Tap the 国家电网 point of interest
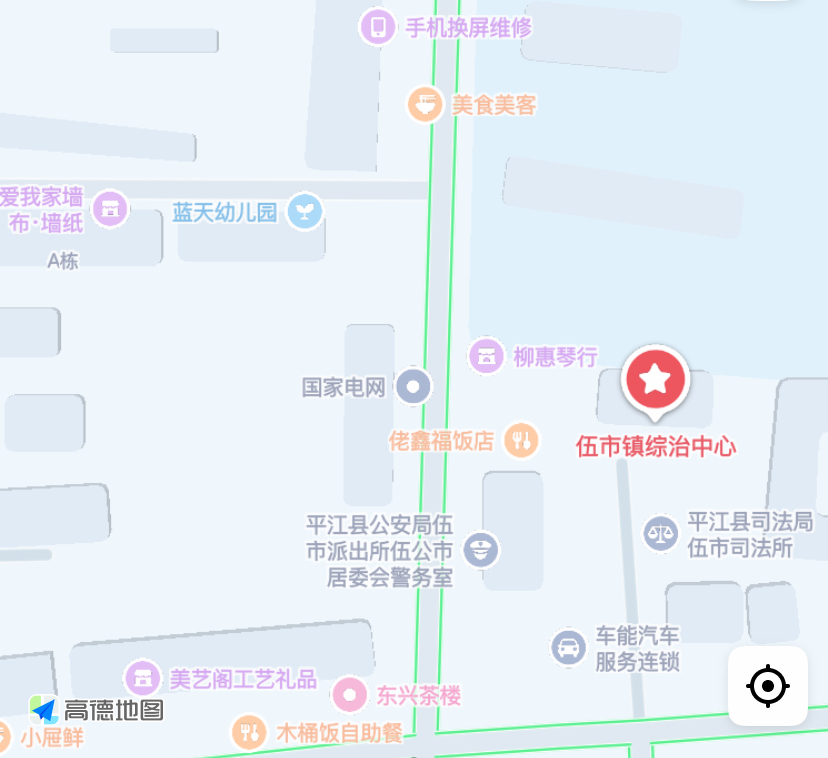Image resolution: width=828 pixels, height=758 pixels. [413, 387]
